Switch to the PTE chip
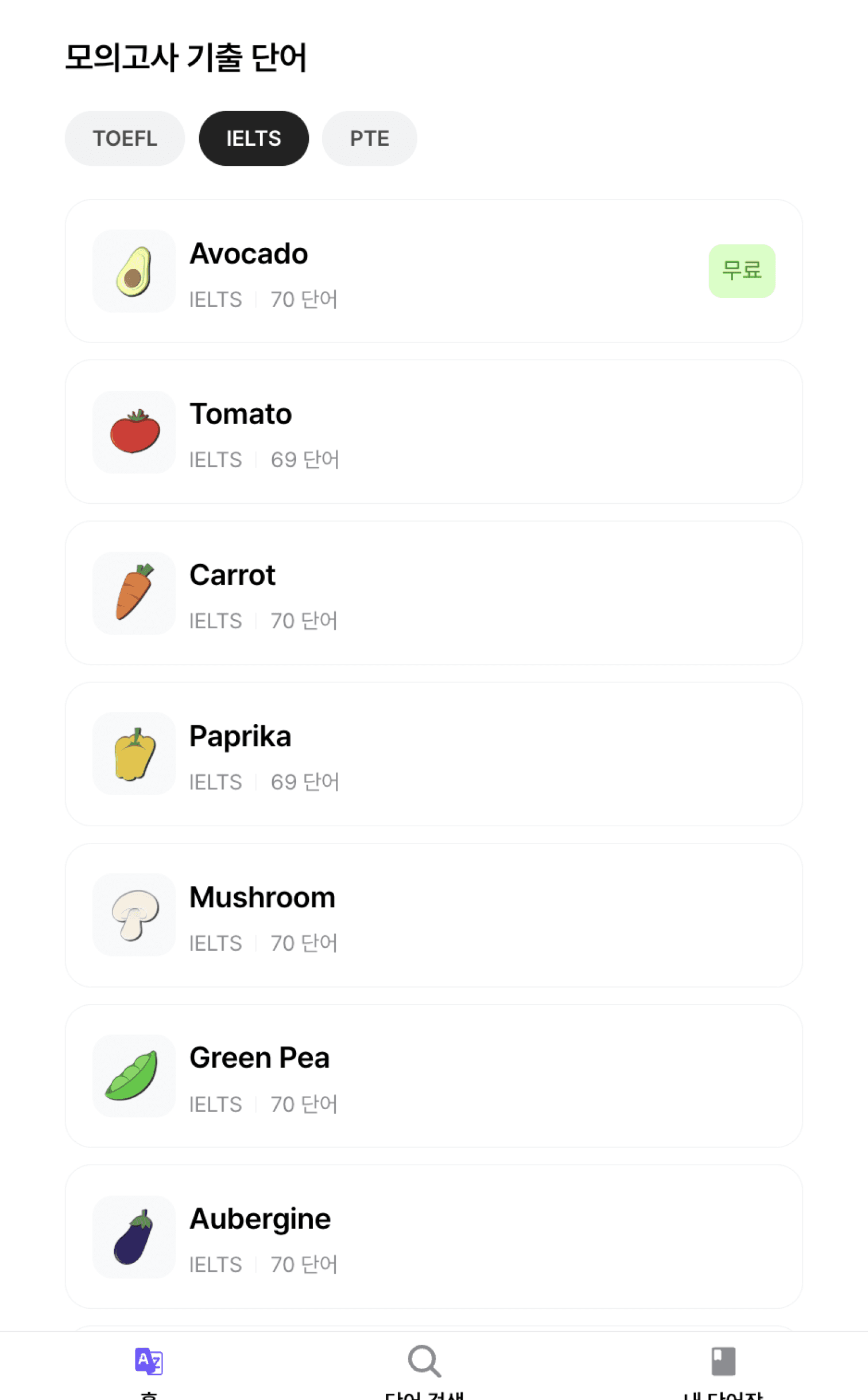868x1400 pixels. point(369,138)
